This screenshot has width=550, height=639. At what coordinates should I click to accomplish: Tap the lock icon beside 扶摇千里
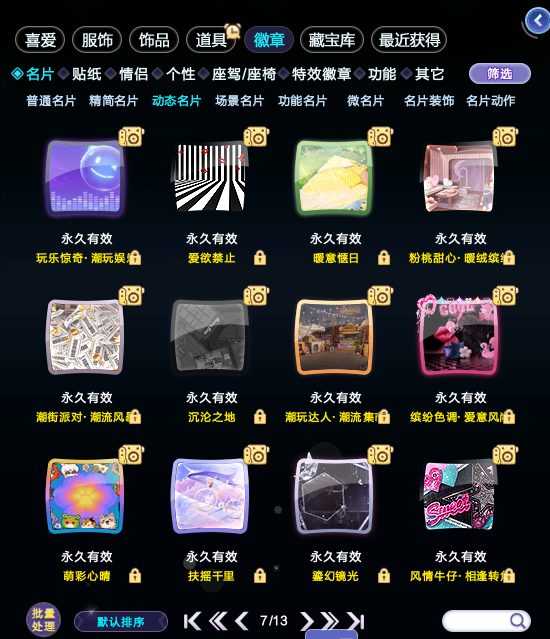click(x=260, y=575)
